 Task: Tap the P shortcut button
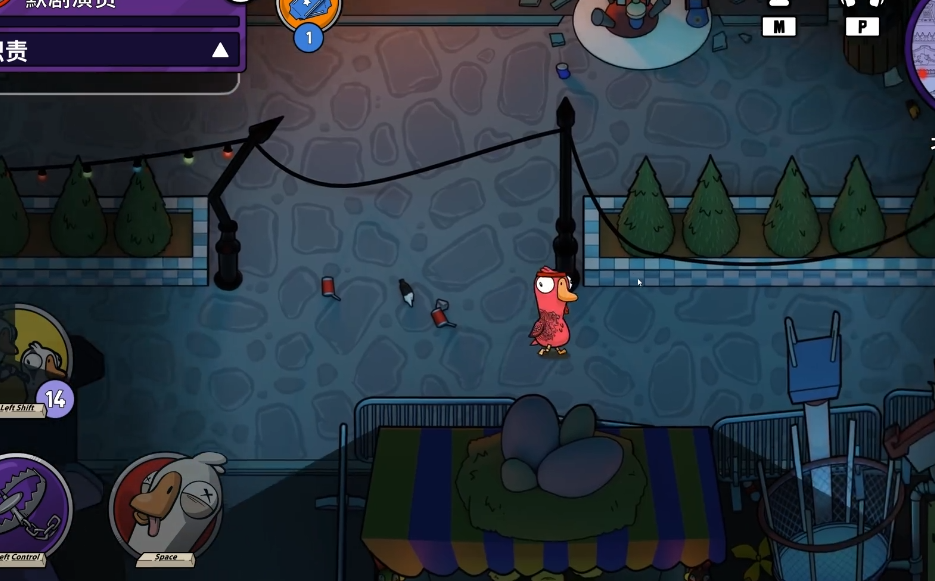click(x=862, y=25)
